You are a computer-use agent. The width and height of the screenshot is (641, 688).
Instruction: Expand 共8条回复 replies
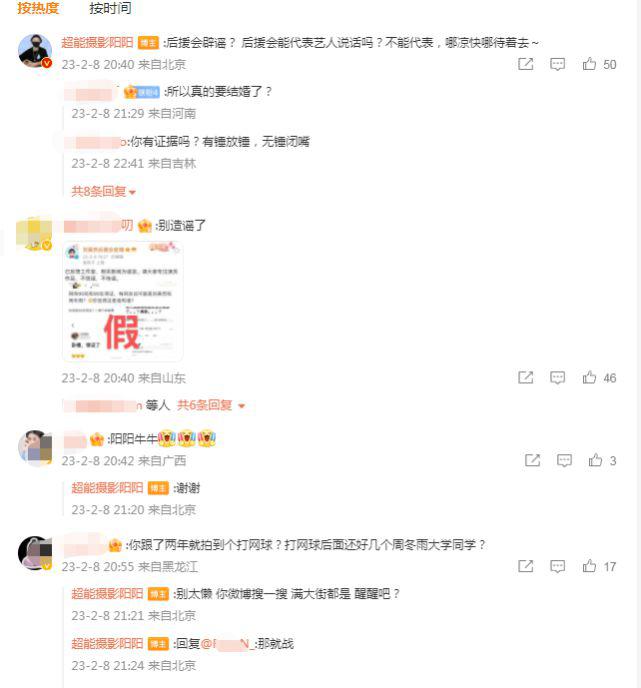[x=103, y=191]
